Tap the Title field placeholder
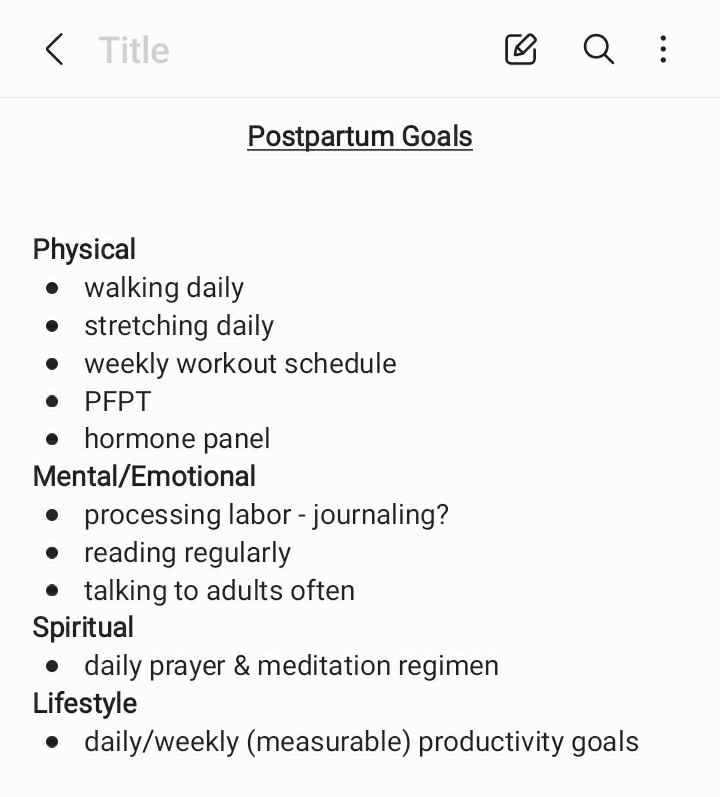 pyautogui.click(x=134, y=49)
